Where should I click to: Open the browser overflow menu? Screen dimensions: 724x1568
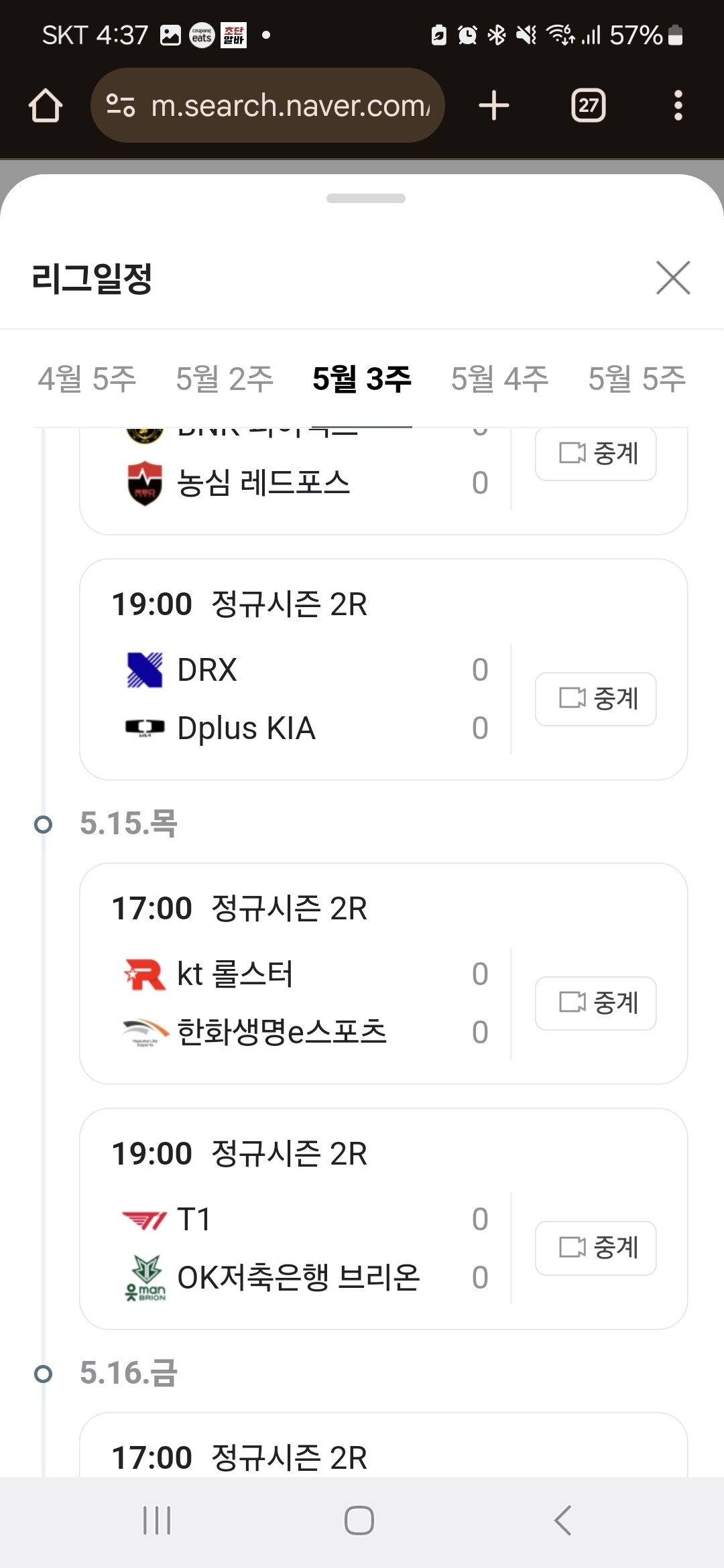[x=678, y=106]
